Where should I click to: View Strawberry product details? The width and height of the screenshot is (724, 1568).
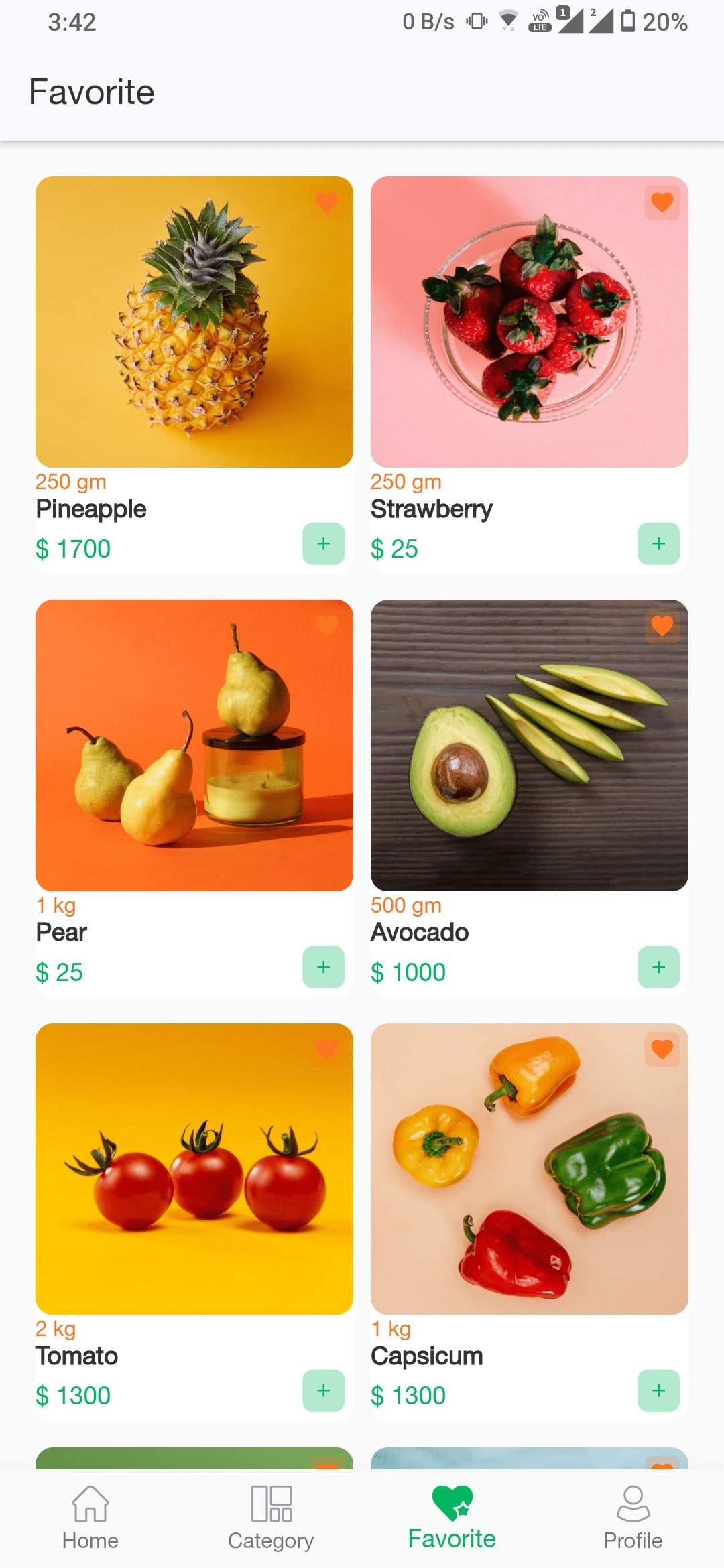click(x=530, y=322)
